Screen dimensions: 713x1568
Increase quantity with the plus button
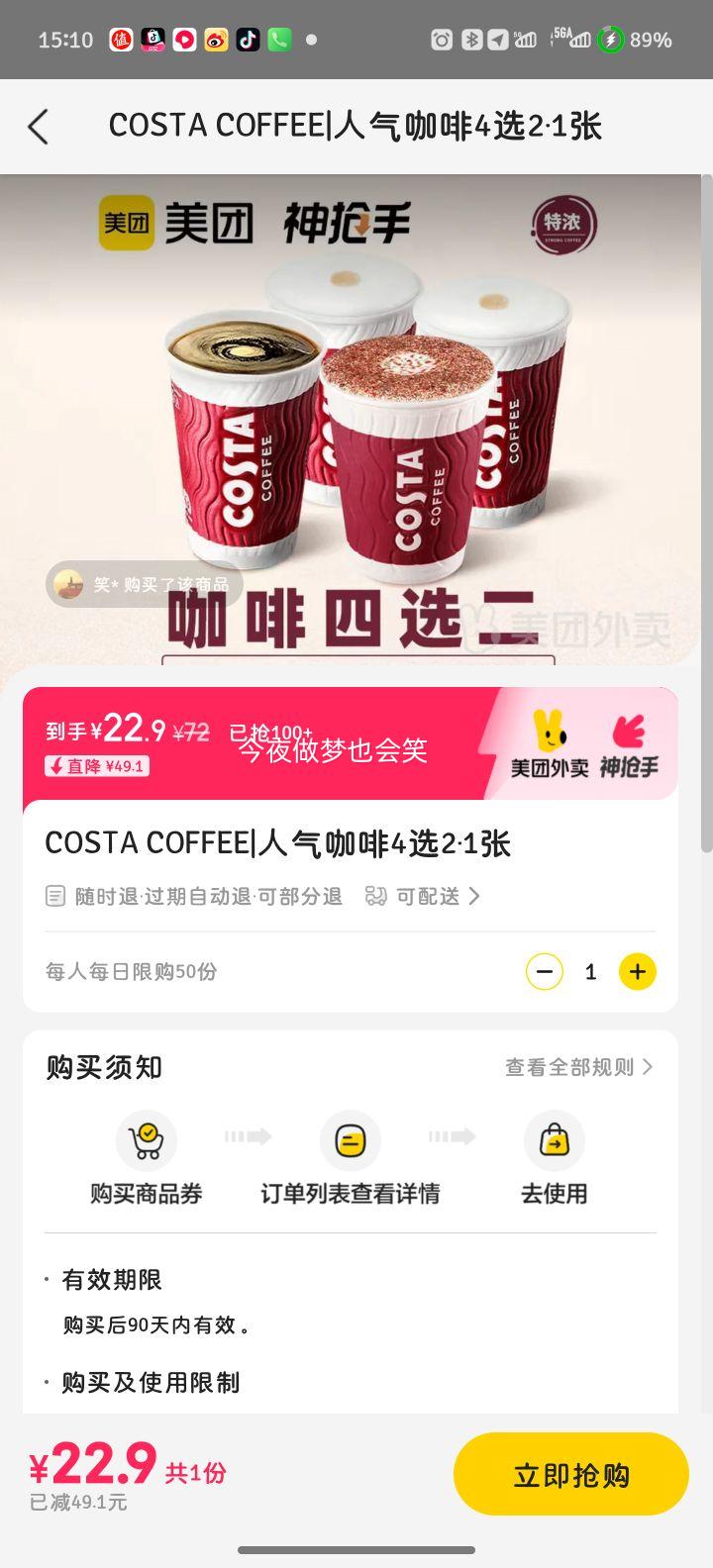coord(638,971)
